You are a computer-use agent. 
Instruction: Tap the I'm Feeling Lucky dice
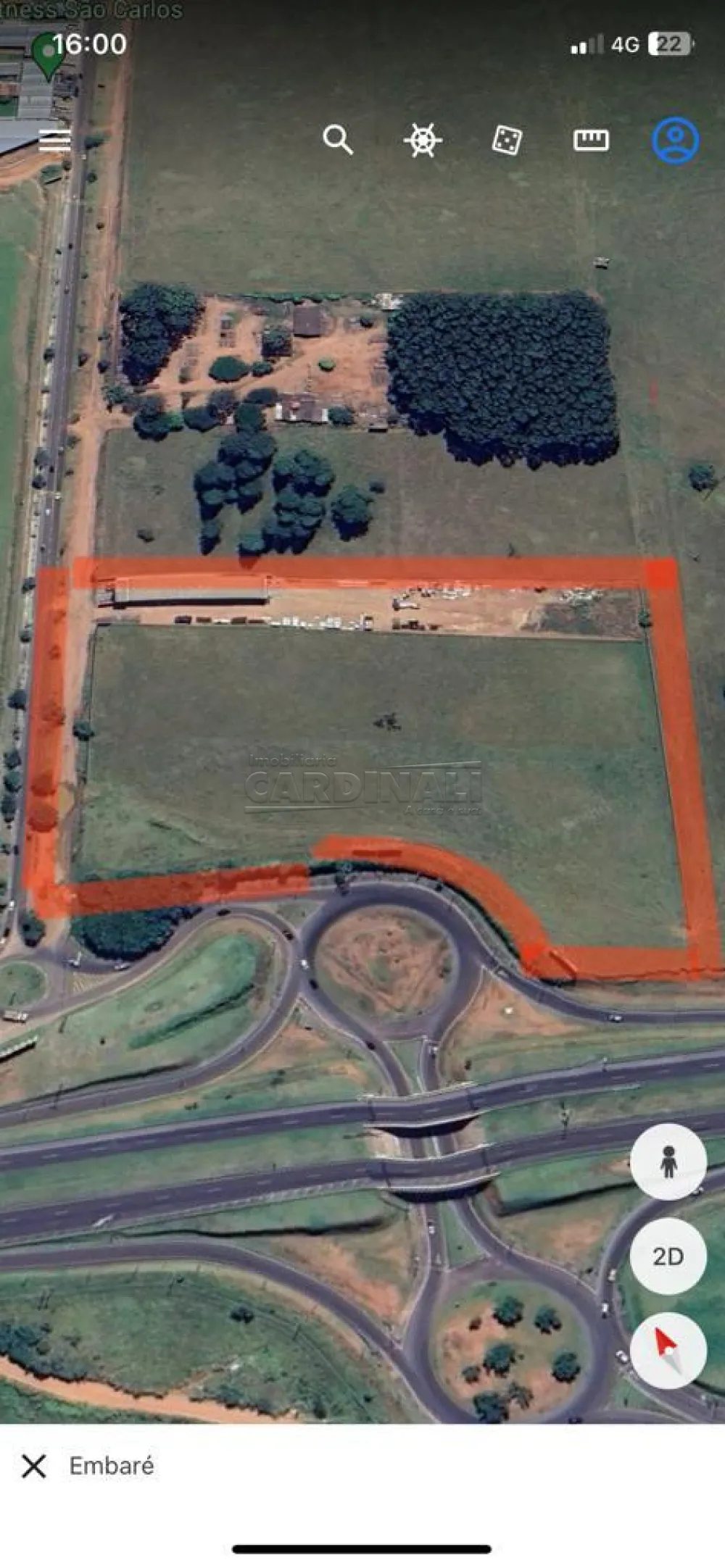[507, 140]
